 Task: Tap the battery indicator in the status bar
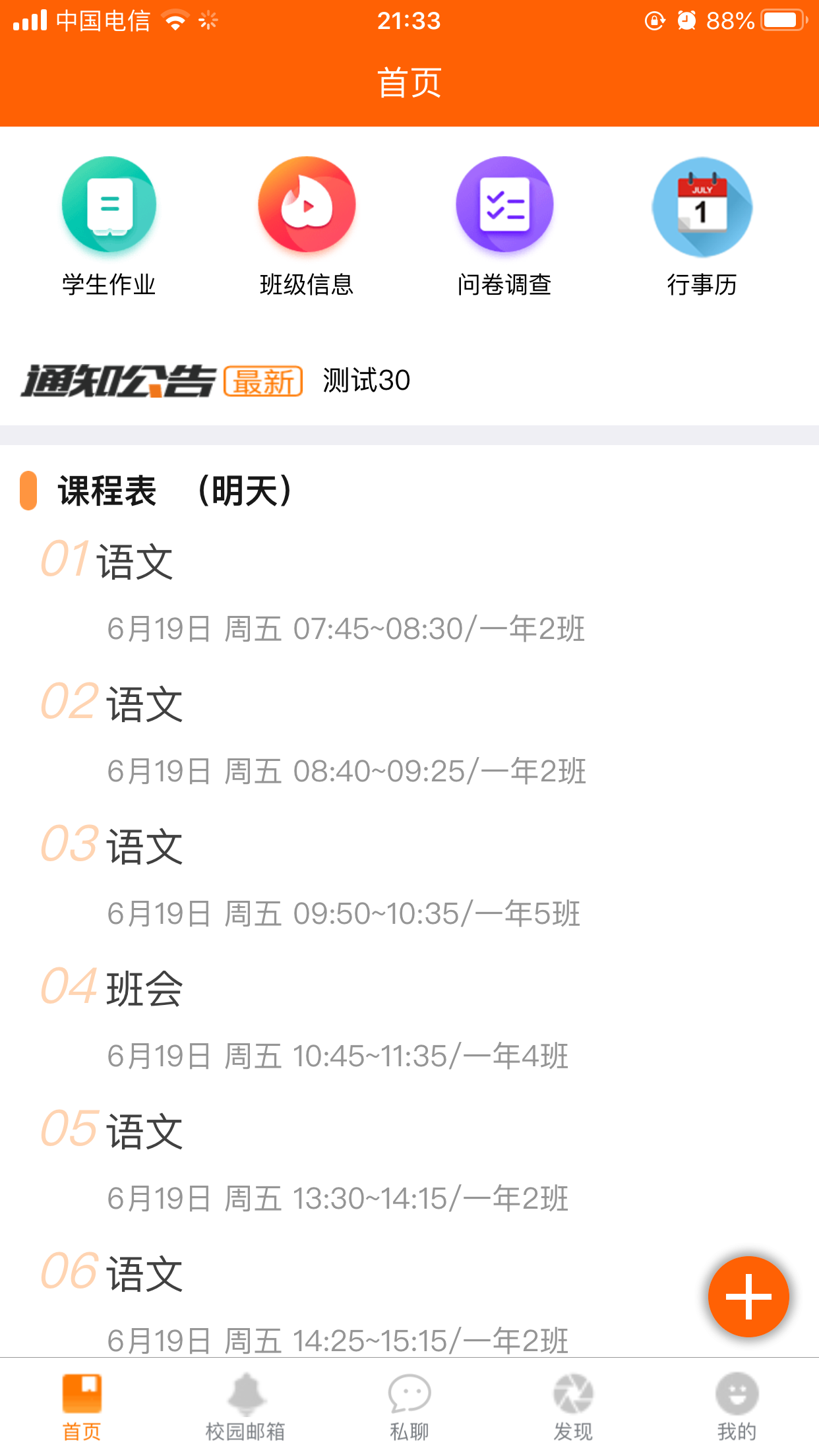(780, 20)
